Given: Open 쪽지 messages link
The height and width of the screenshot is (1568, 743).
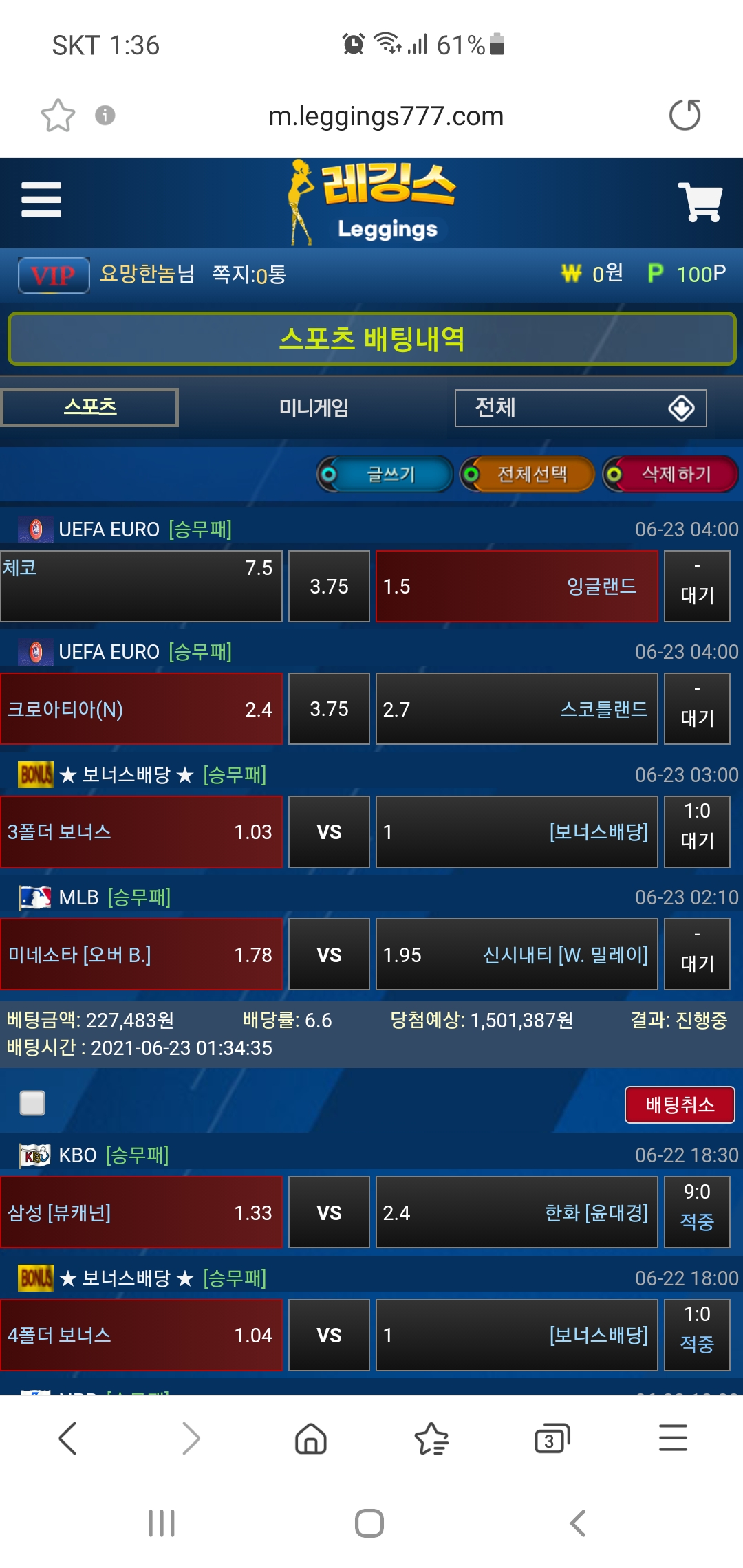Looking at the screenshot, I should point(248,274).
